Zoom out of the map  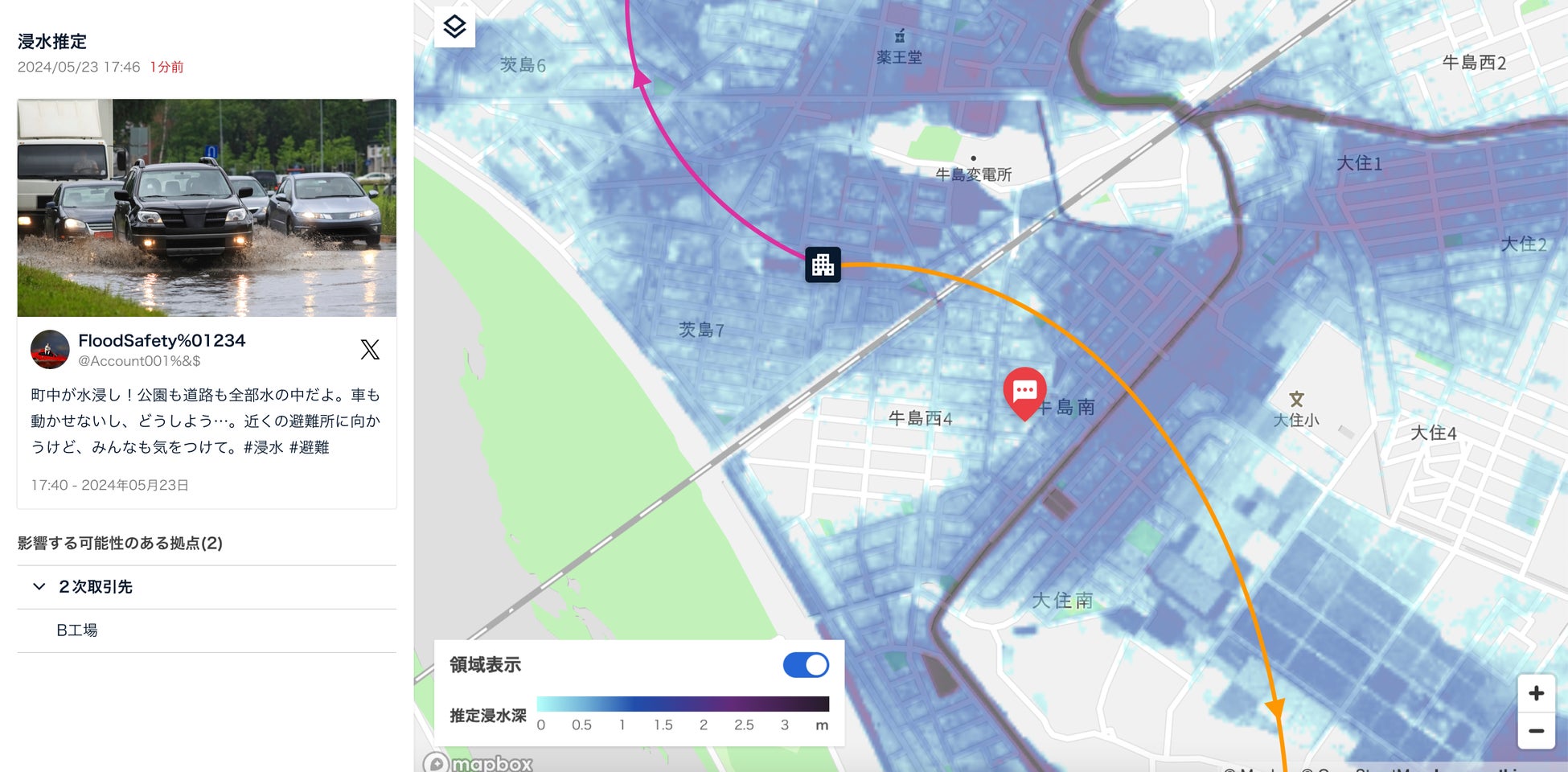1536,731
